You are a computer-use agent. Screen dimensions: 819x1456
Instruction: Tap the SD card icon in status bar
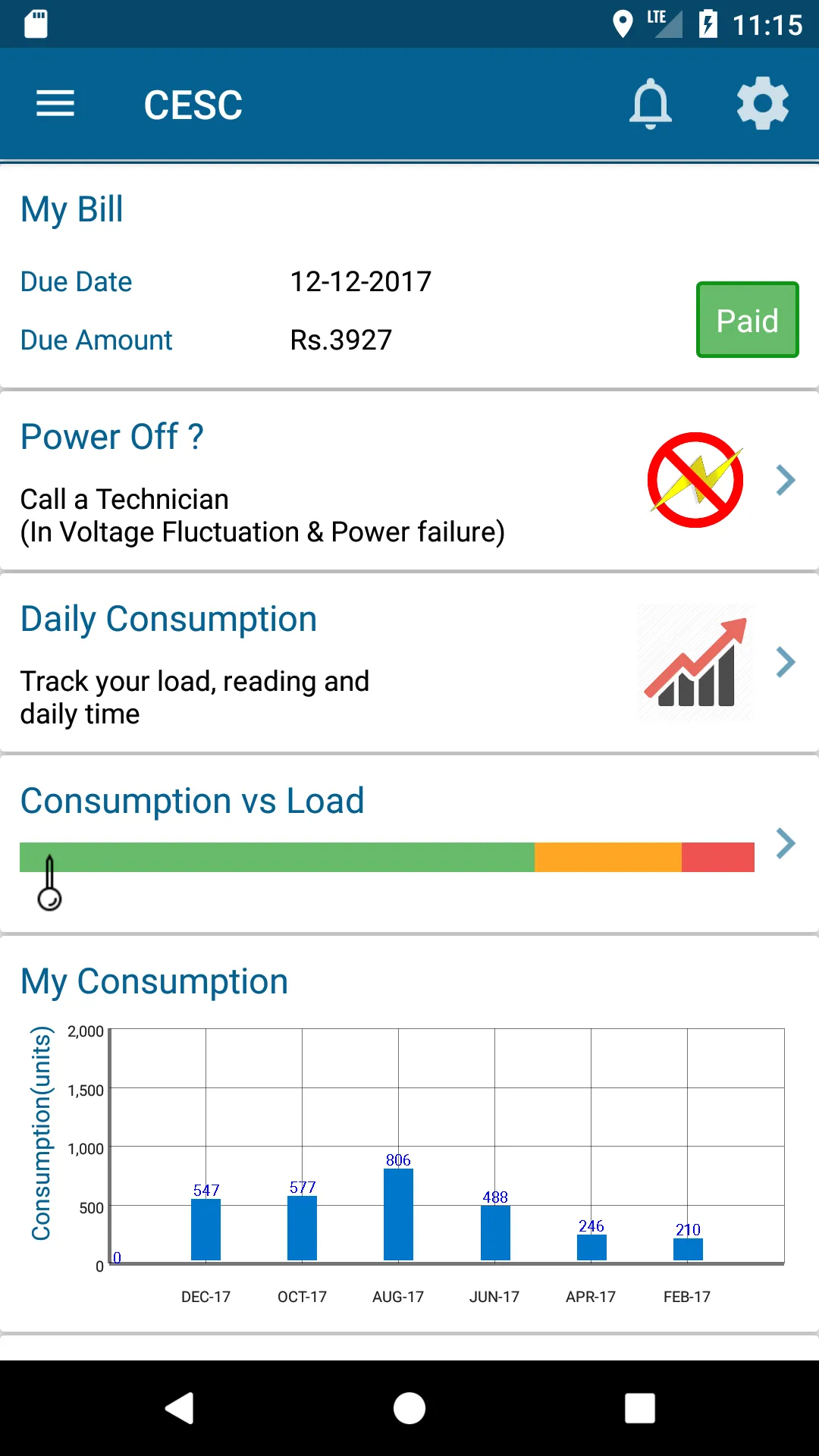(34, 24)
